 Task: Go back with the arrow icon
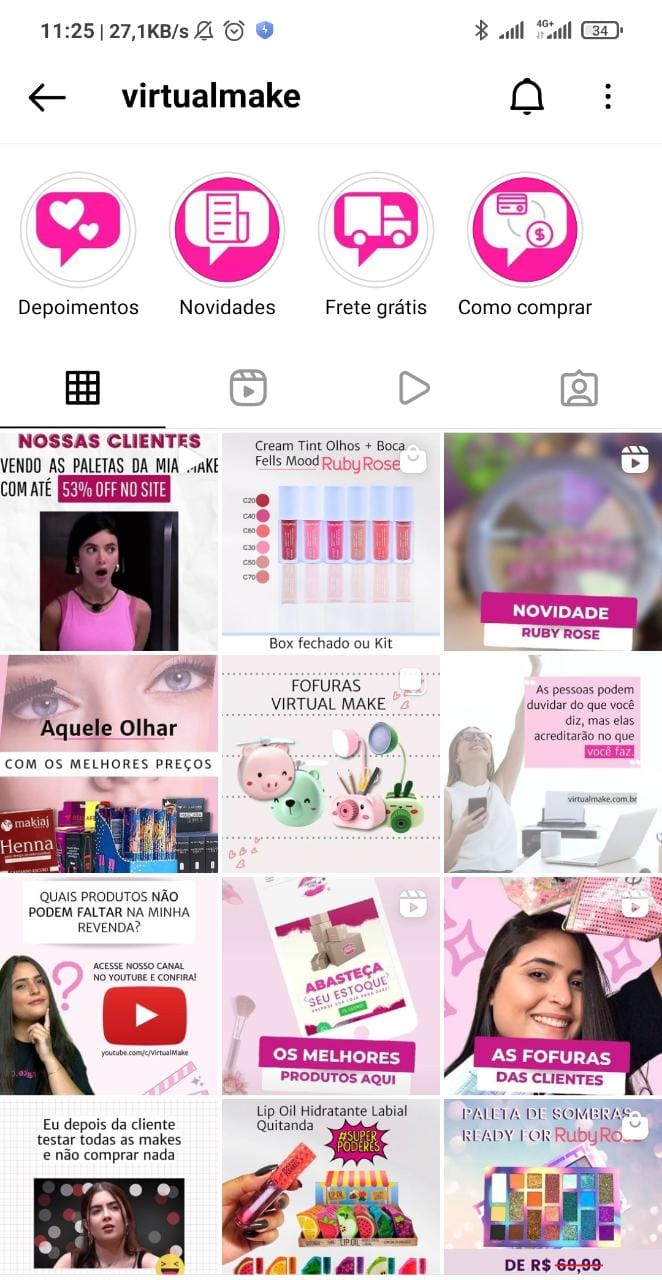point(47,97)
